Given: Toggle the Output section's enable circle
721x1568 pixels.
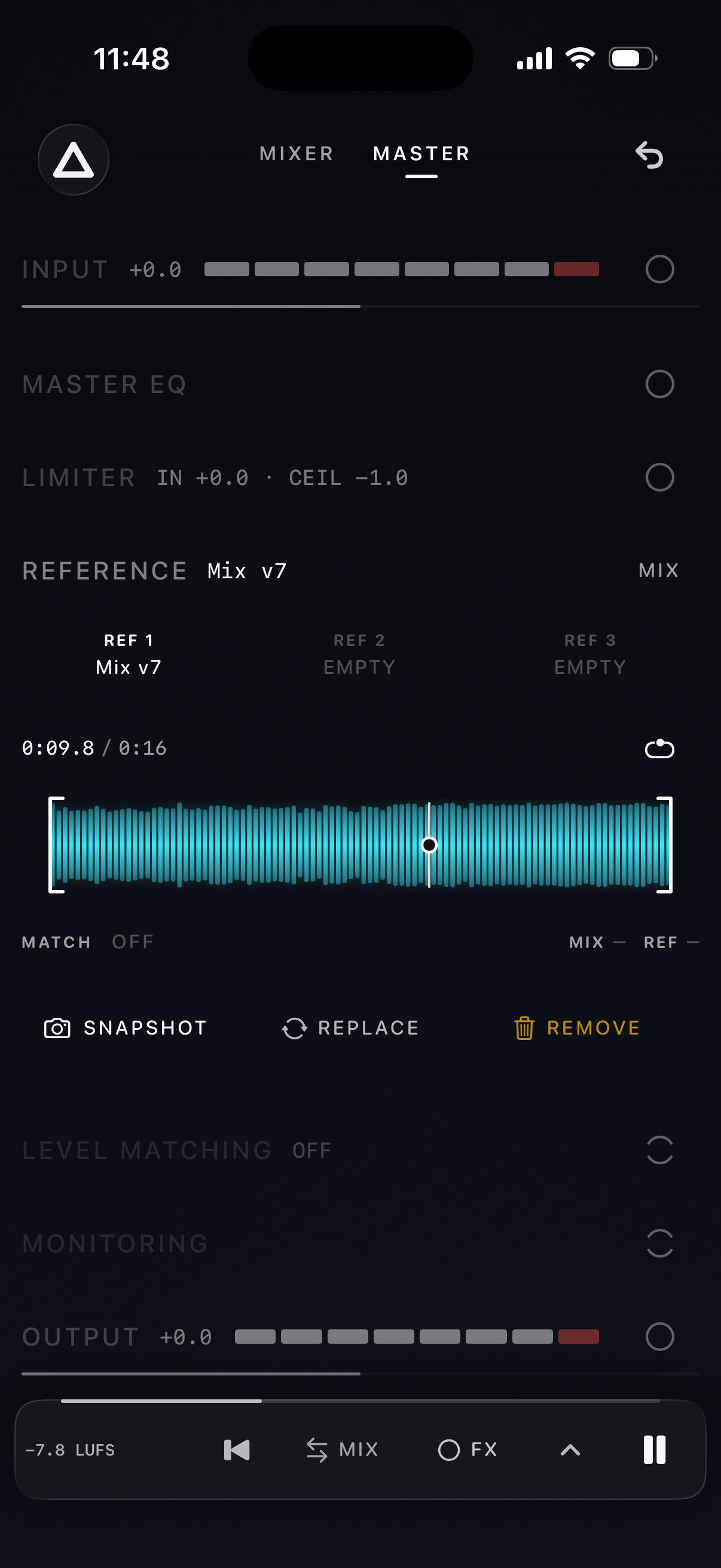Looking at the screenshot, I should coord(659,1337).
